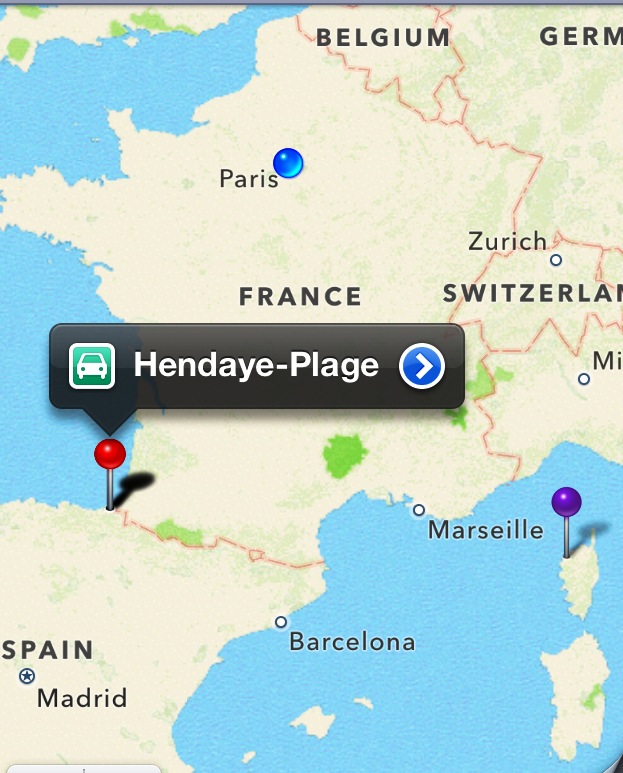Tap the blue location dot near Paris
Viewport: 623px width, 773px height.
click(288, 162)
